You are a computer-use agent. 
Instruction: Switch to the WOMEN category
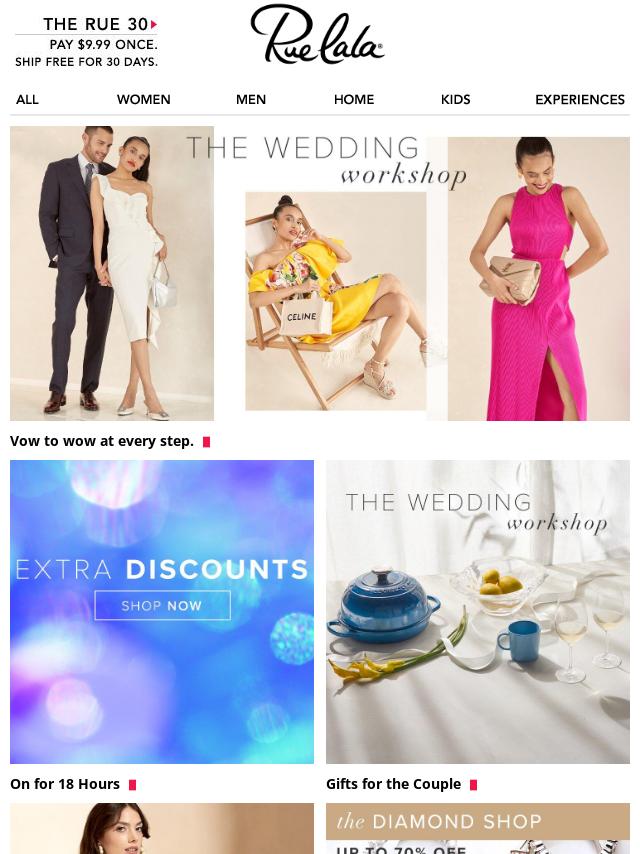[143, 99]
